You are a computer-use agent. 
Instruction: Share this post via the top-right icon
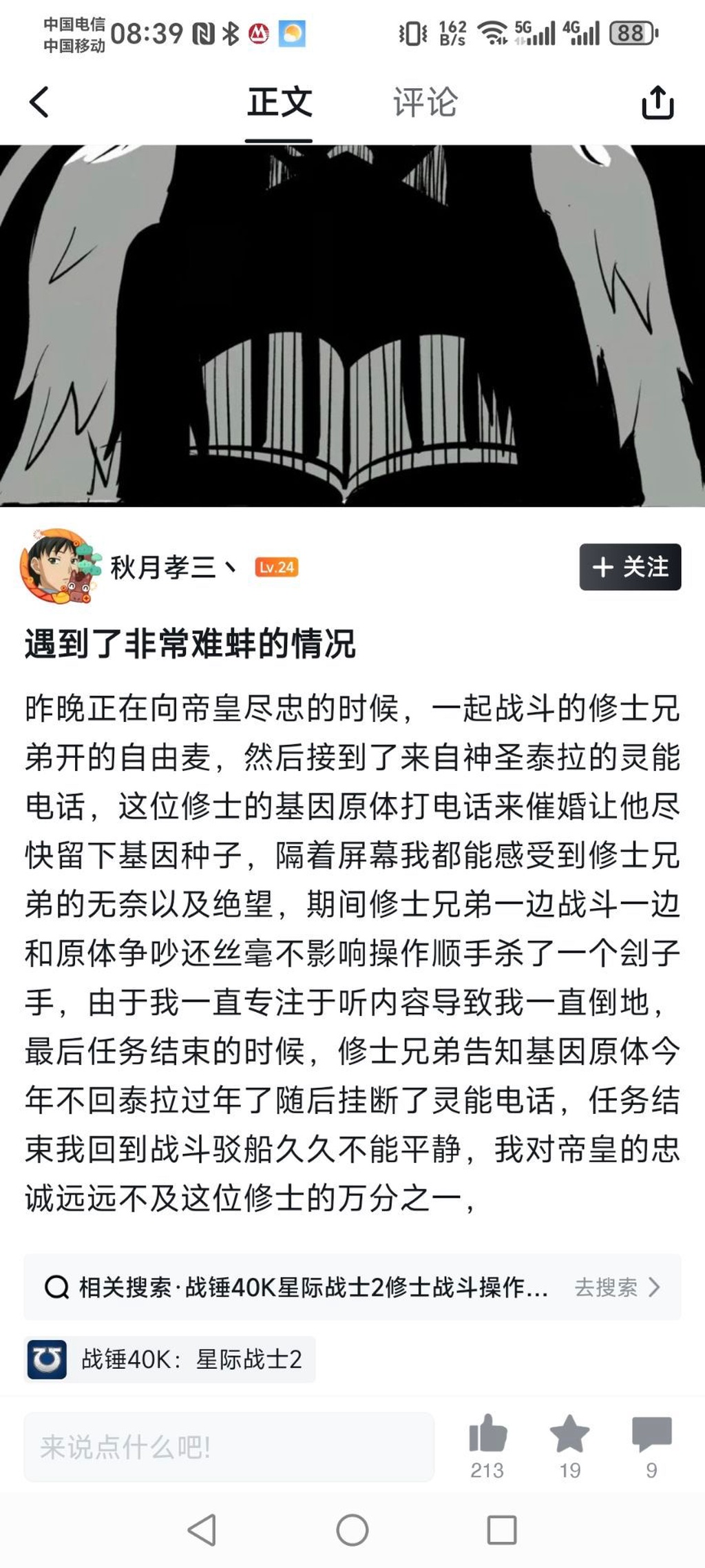[x=657, y=103]
